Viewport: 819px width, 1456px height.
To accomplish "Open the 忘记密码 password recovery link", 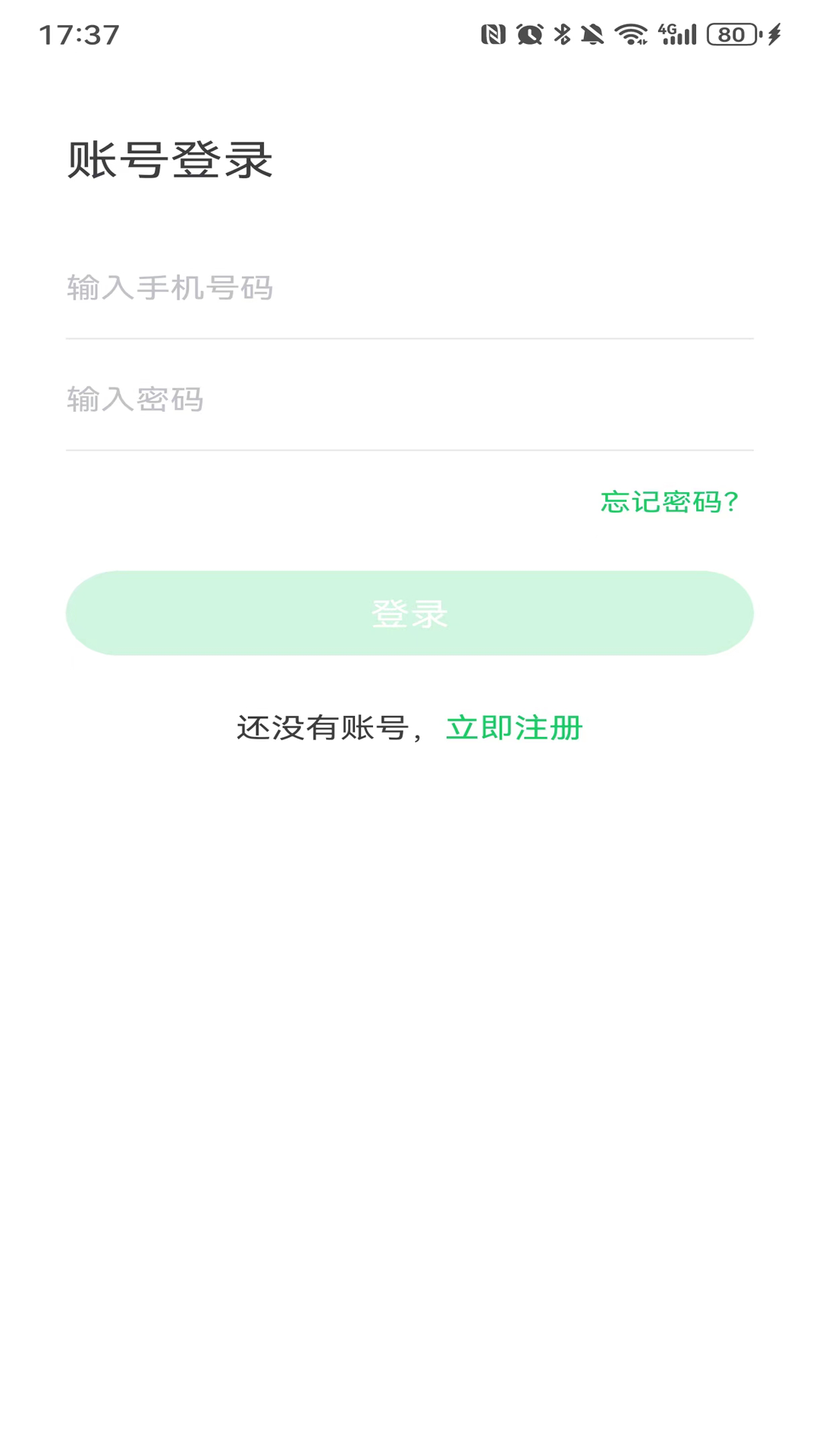I will click(x=668, y=502).
